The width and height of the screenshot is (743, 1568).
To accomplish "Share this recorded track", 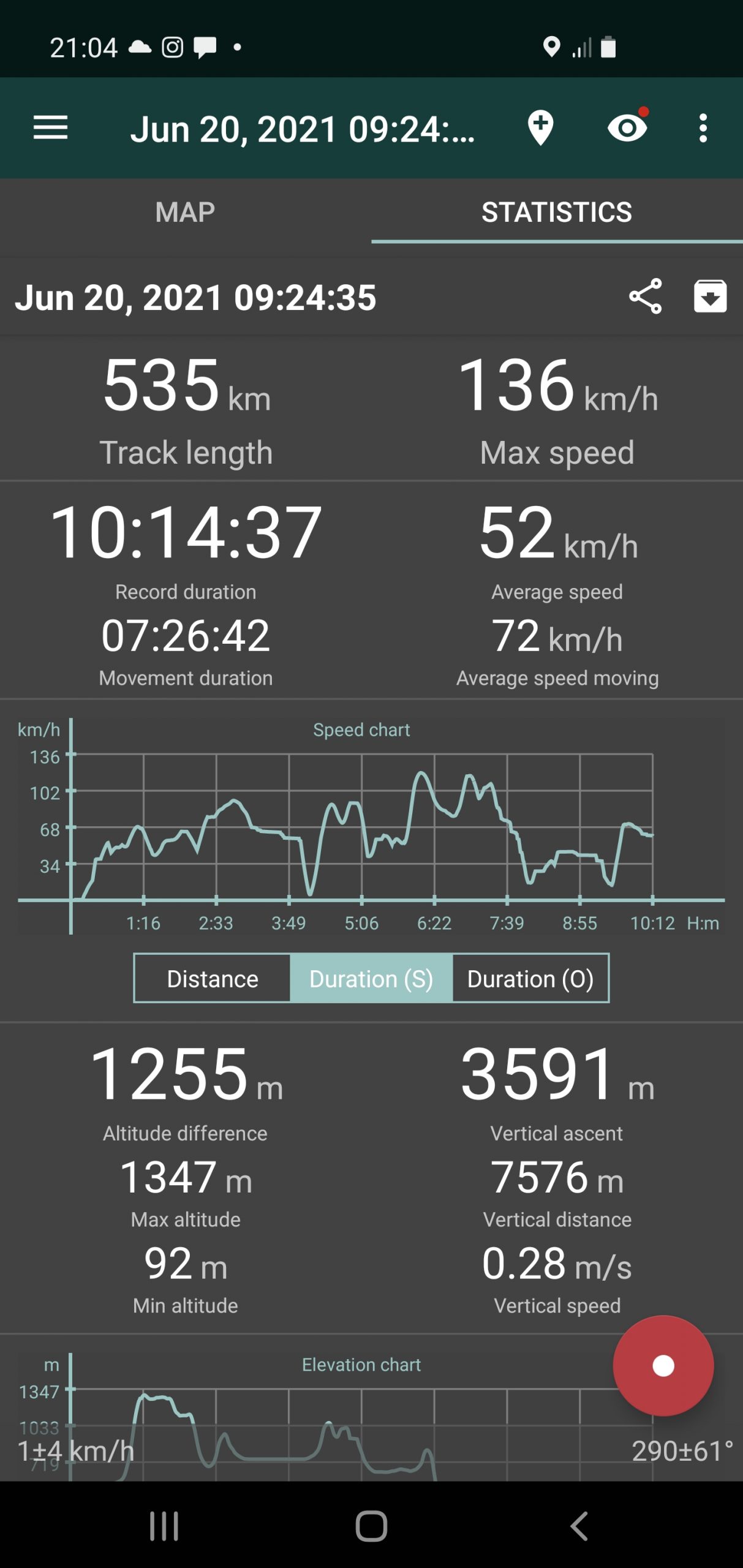I will tap(646, 296).
